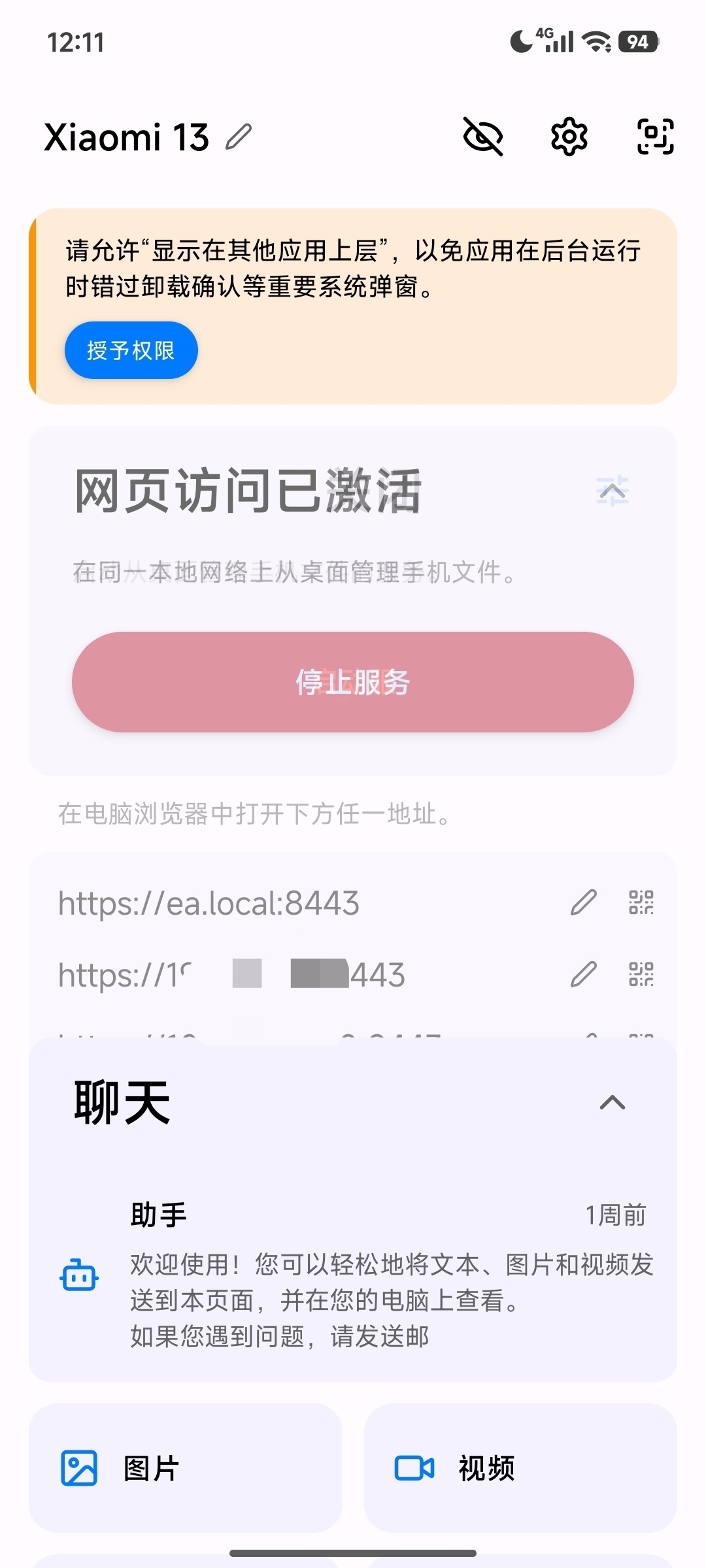Collapse the 网页访问已激活 card
Viewport: 706px width, 1568px height.
click(x=613, y=491)
